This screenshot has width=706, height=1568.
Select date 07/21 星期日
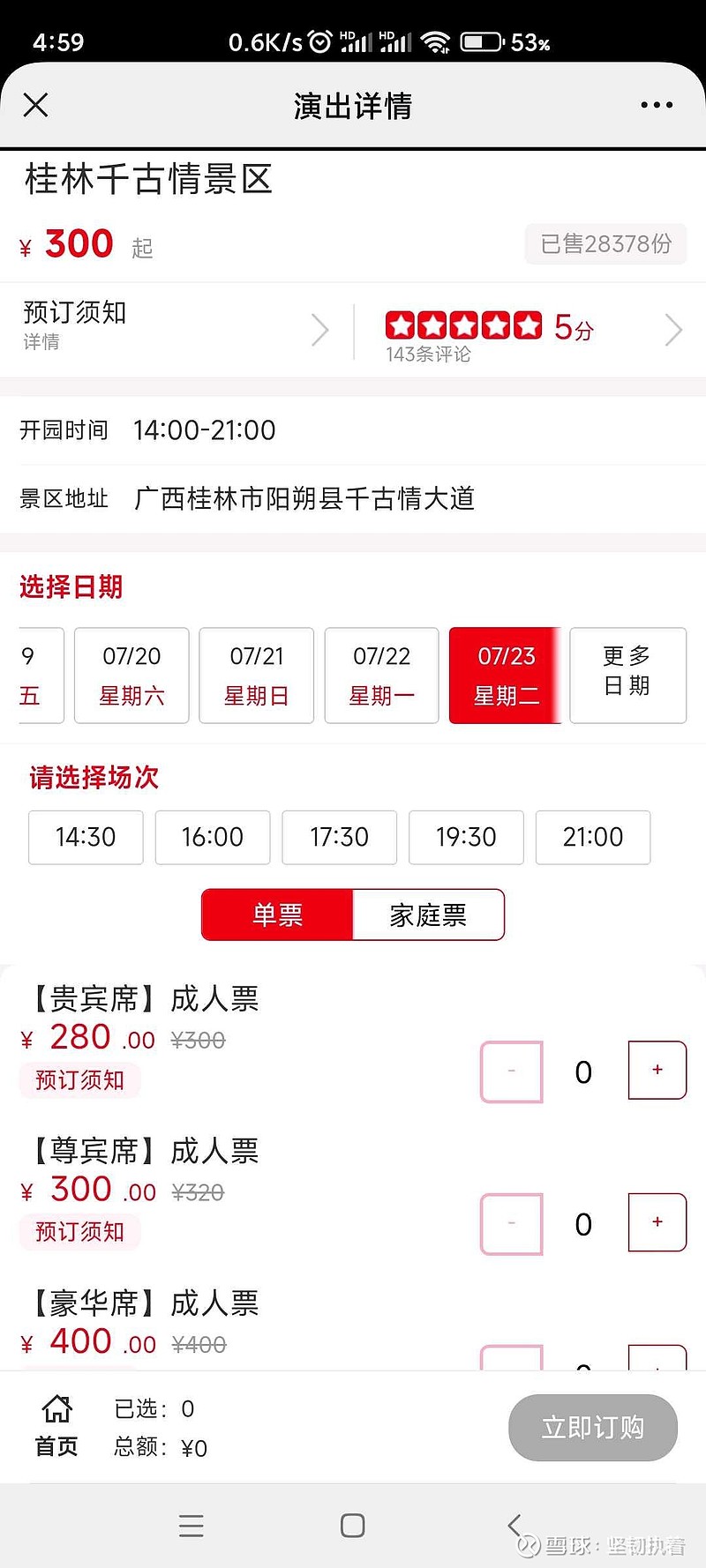257,676
